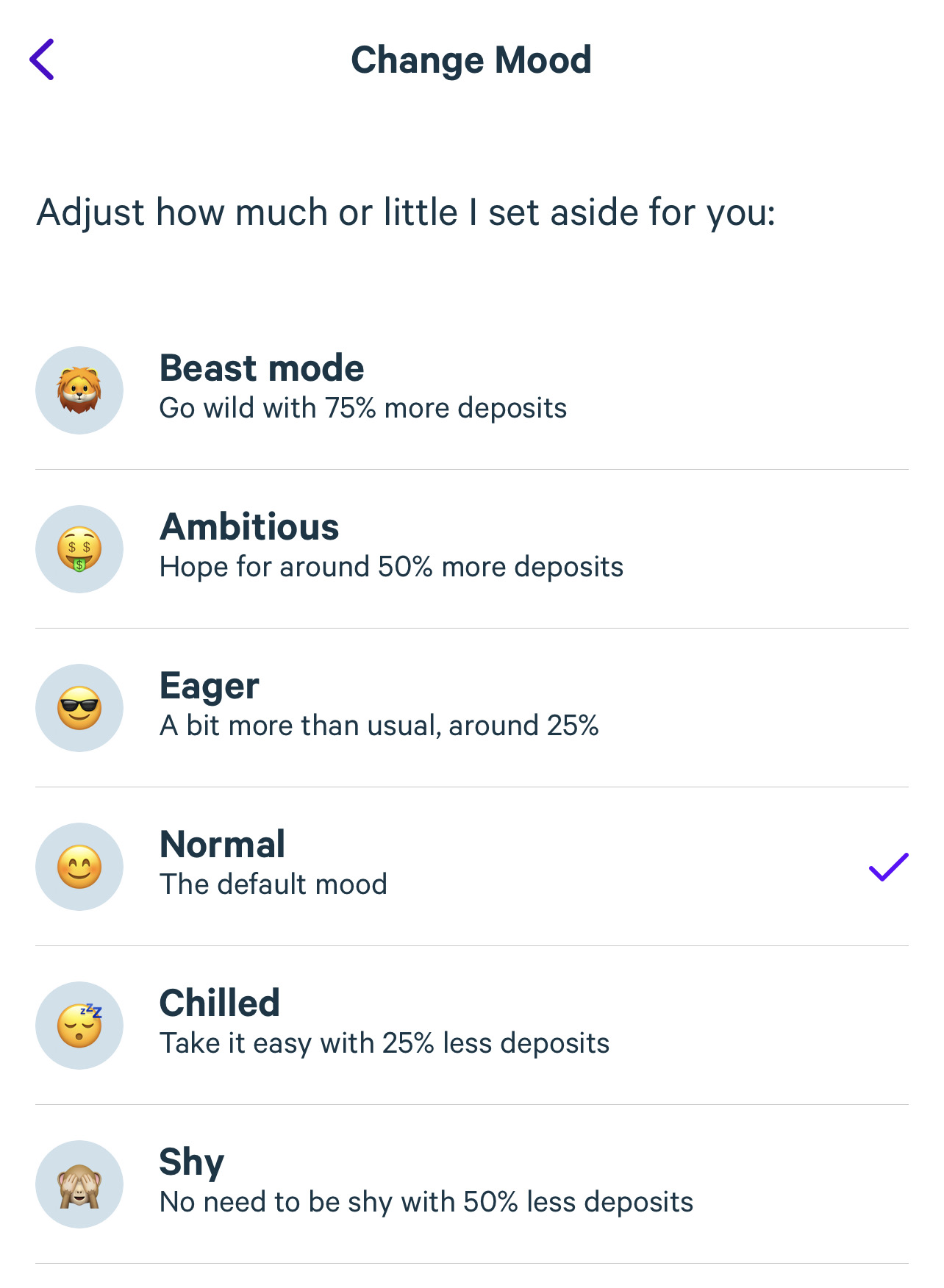The width and height of the screenshot is (944, 1288).
Task: Click the 'Go wild with 75% more deposits' subtitle
Action: pyautogui.click(x=362, y=409)
